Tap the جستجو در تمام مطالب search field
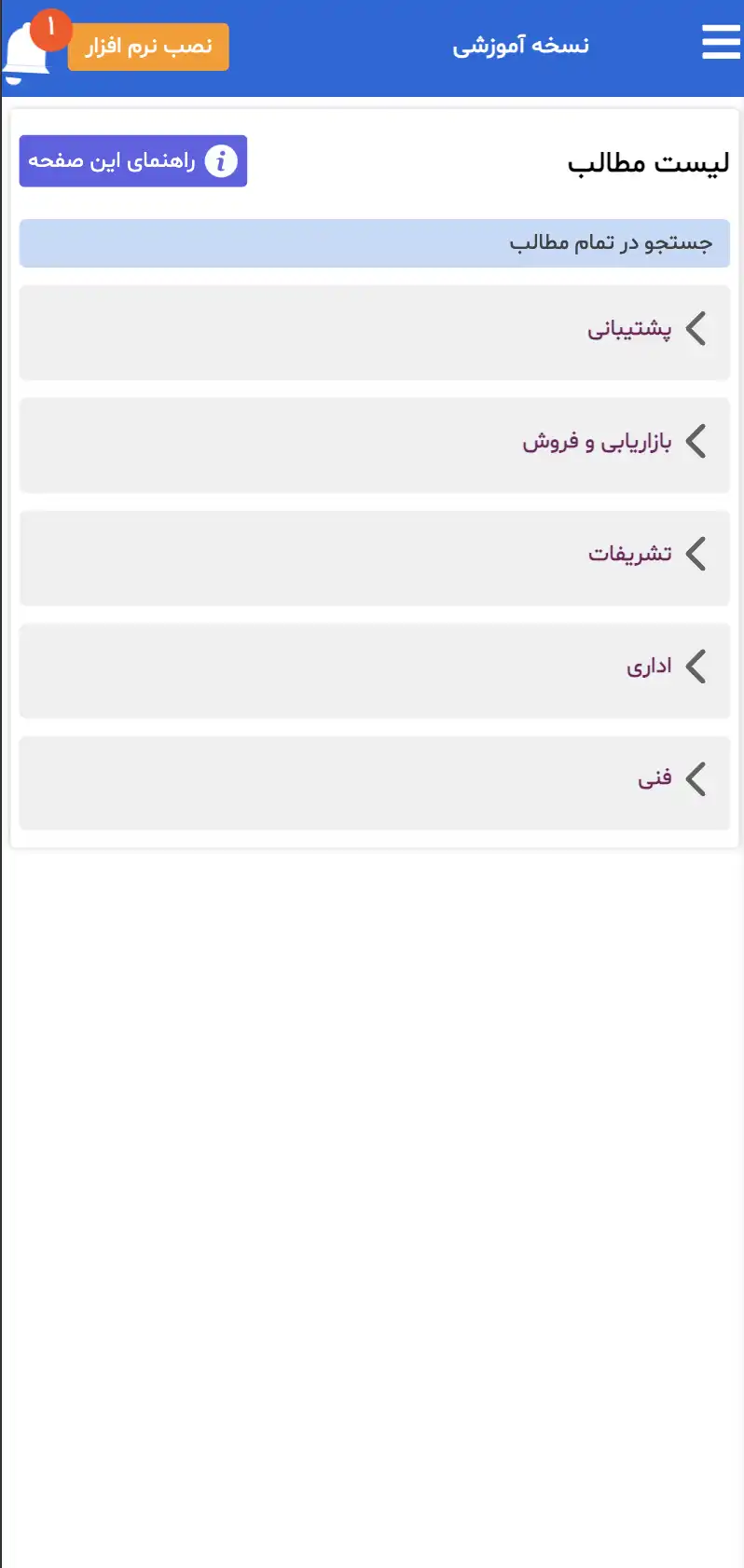The width and height of the screenshot is (744, 1568). point(374,243)
